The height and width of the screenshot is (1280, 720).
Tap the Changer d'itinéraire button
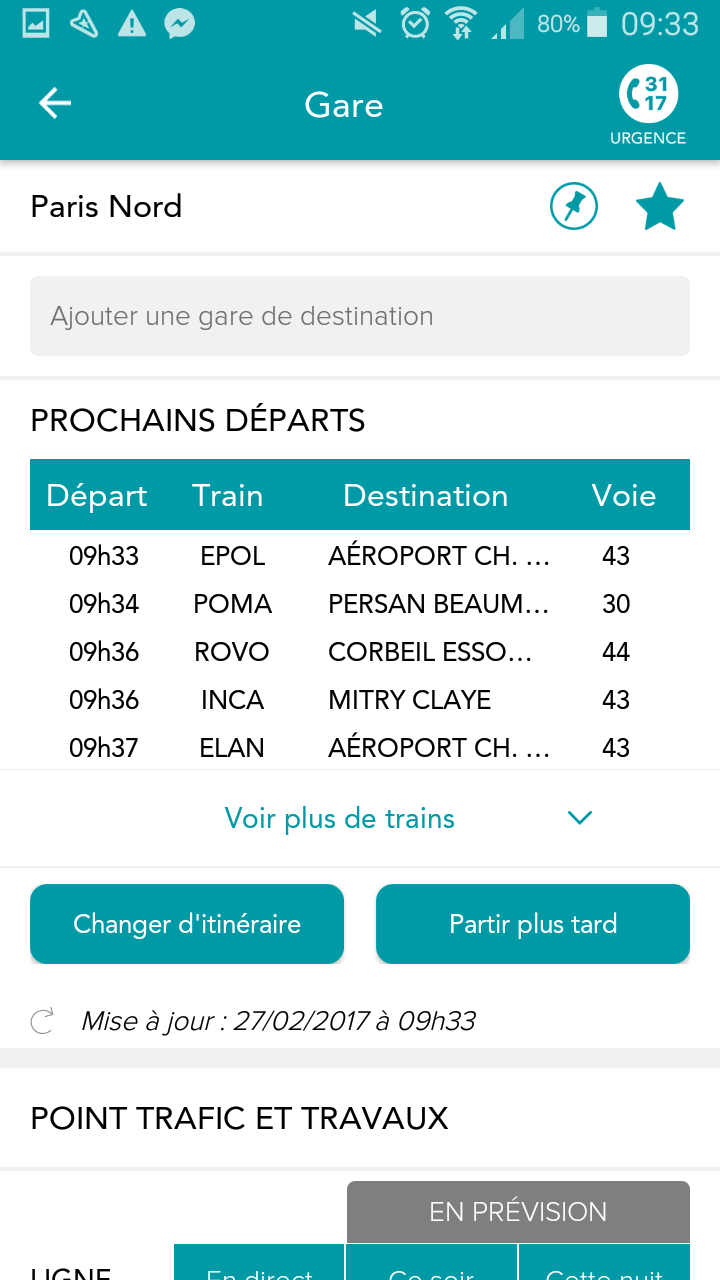click(x=187, y=924)
